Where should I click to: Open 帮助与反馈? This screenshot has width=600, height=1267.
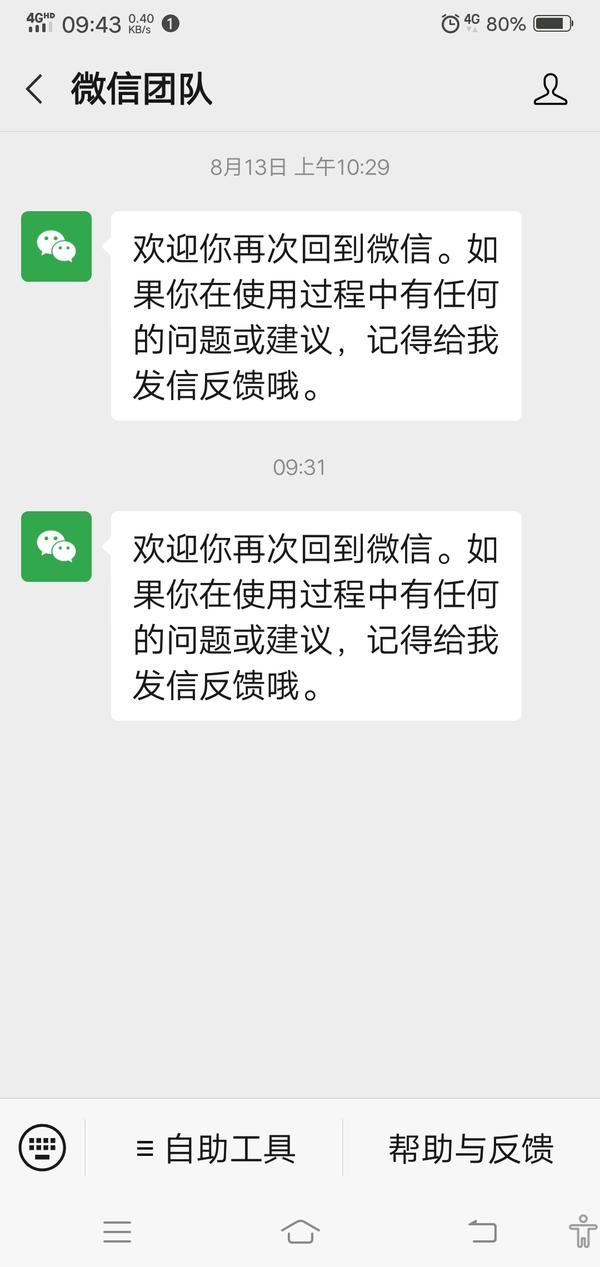(471, 1148)
